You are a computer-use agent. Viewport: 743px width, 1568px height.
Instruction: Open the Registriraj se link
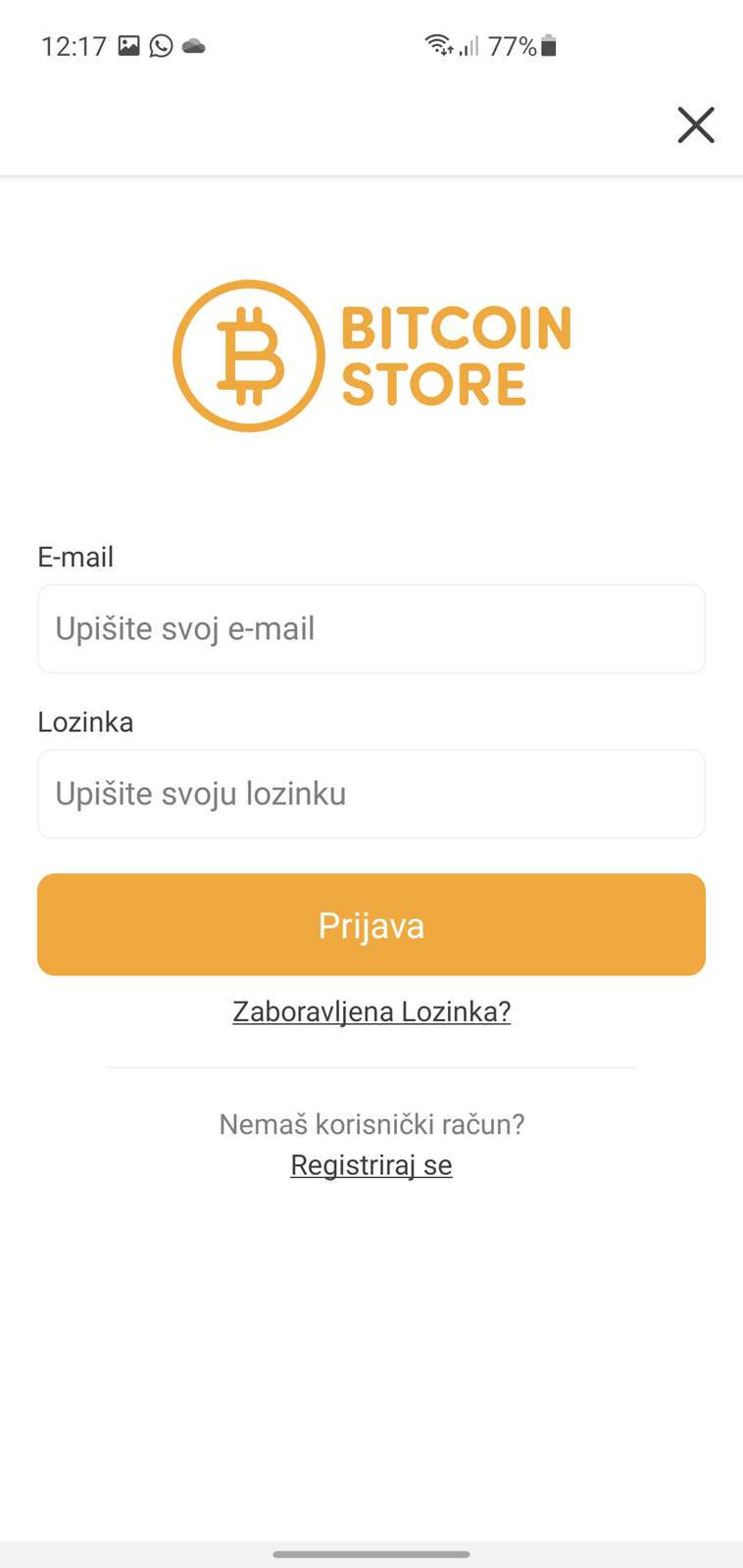coord(371,1165)
